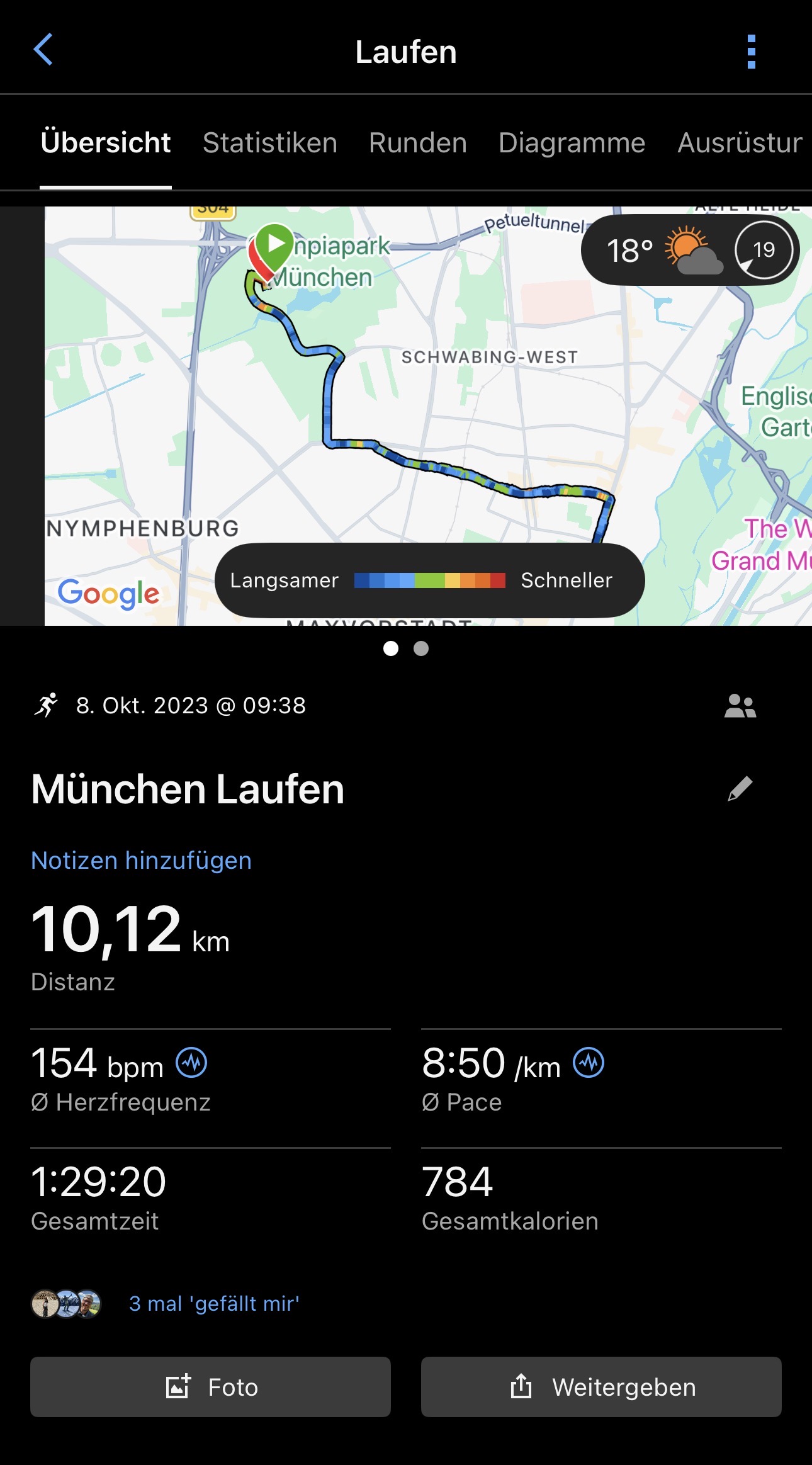Viewport: 812px width, 1465px height.
Task: Share the run with the Weitergeben button
Action: [601, 1387]
